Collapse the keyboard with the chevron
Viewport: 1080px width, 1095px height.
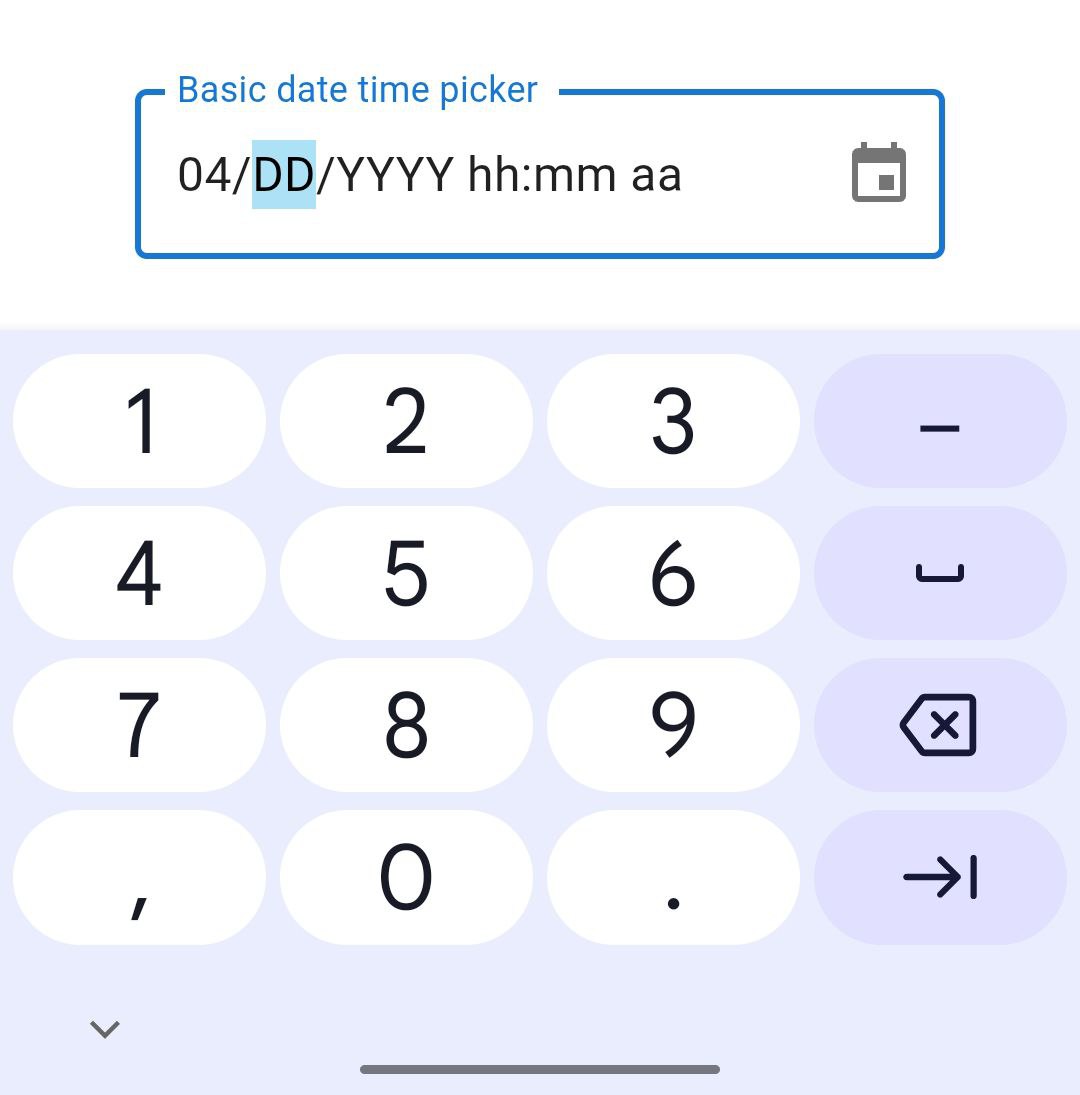pos(104,1028)
